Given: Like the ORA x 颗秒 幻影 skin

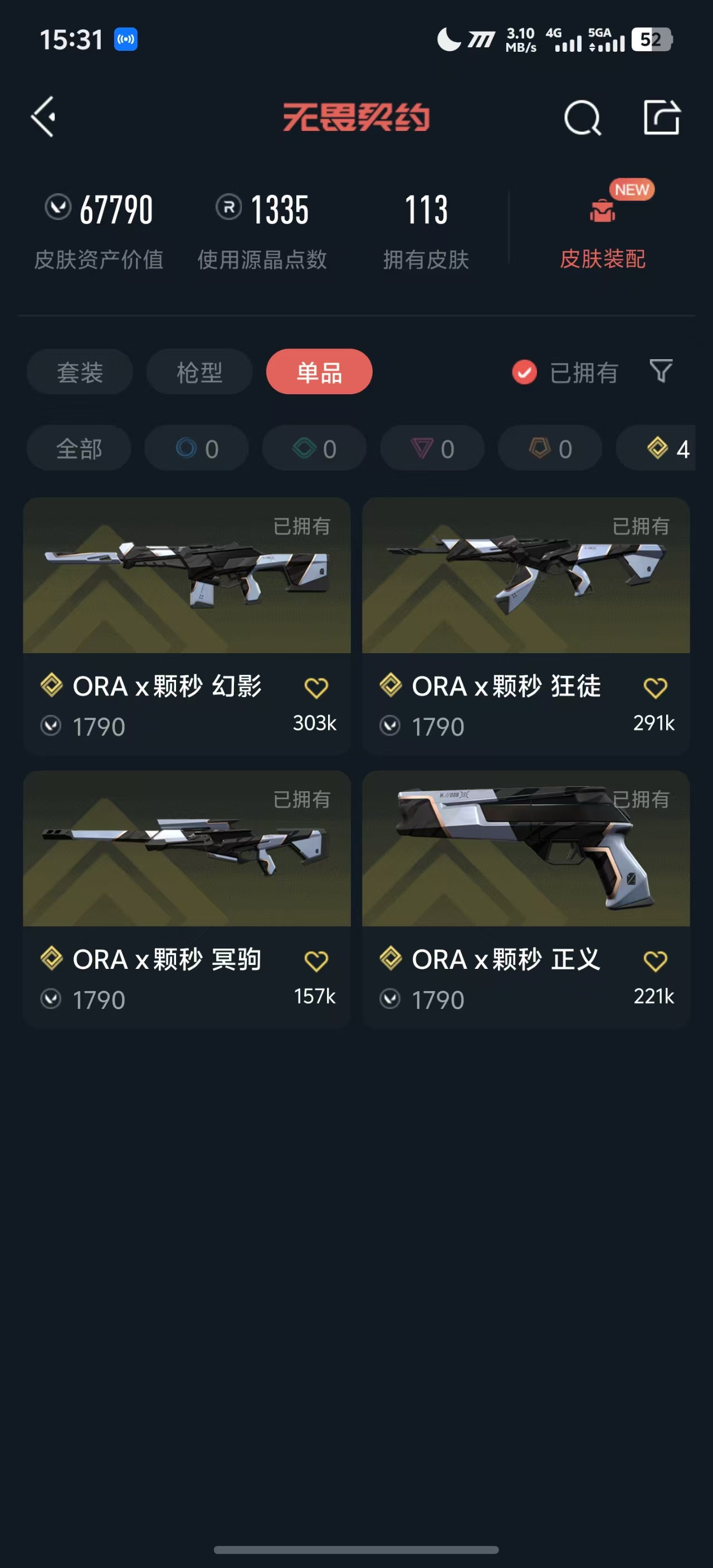Looking at the screenshot, I should point(316,688).
